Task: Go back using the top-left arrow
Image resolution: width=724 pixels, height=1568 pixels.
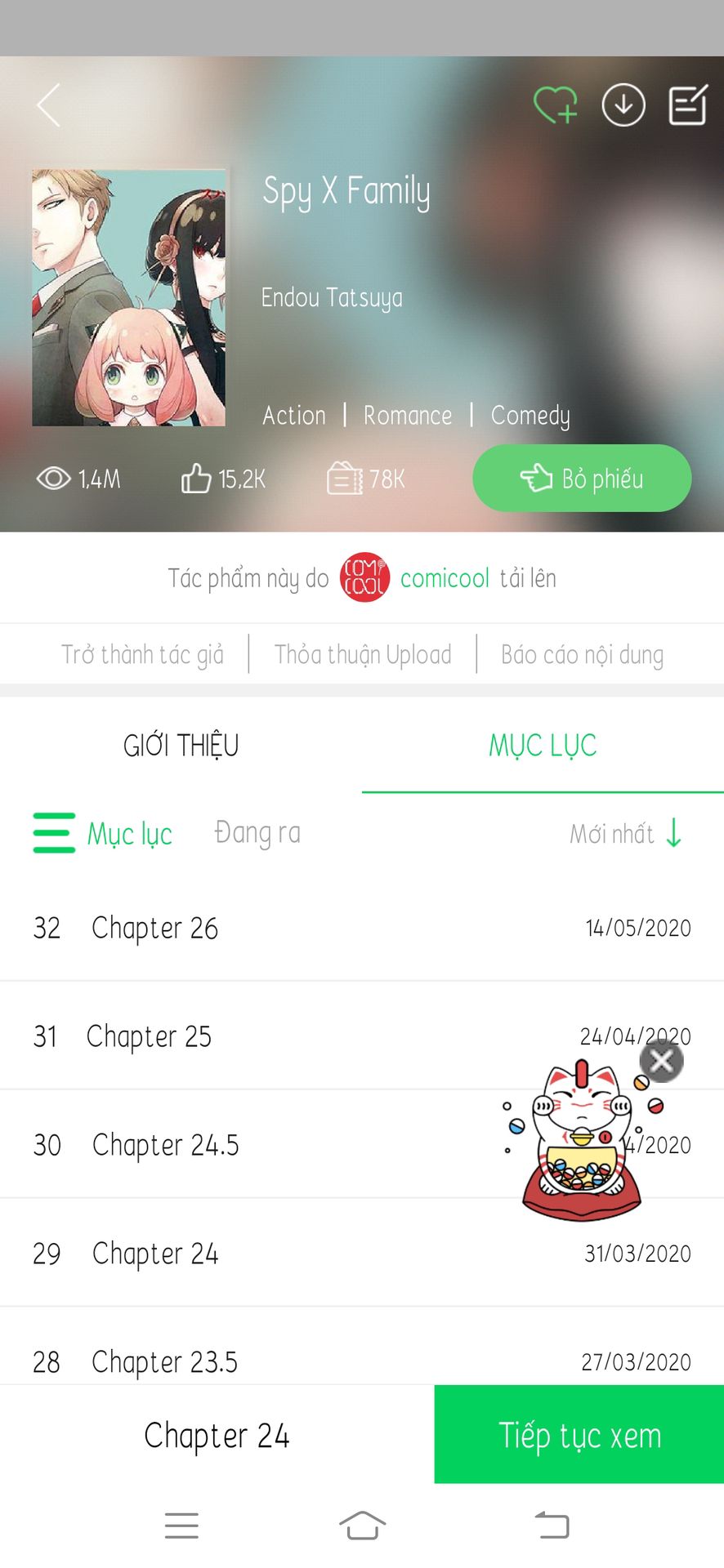Action: coord(49,105)
